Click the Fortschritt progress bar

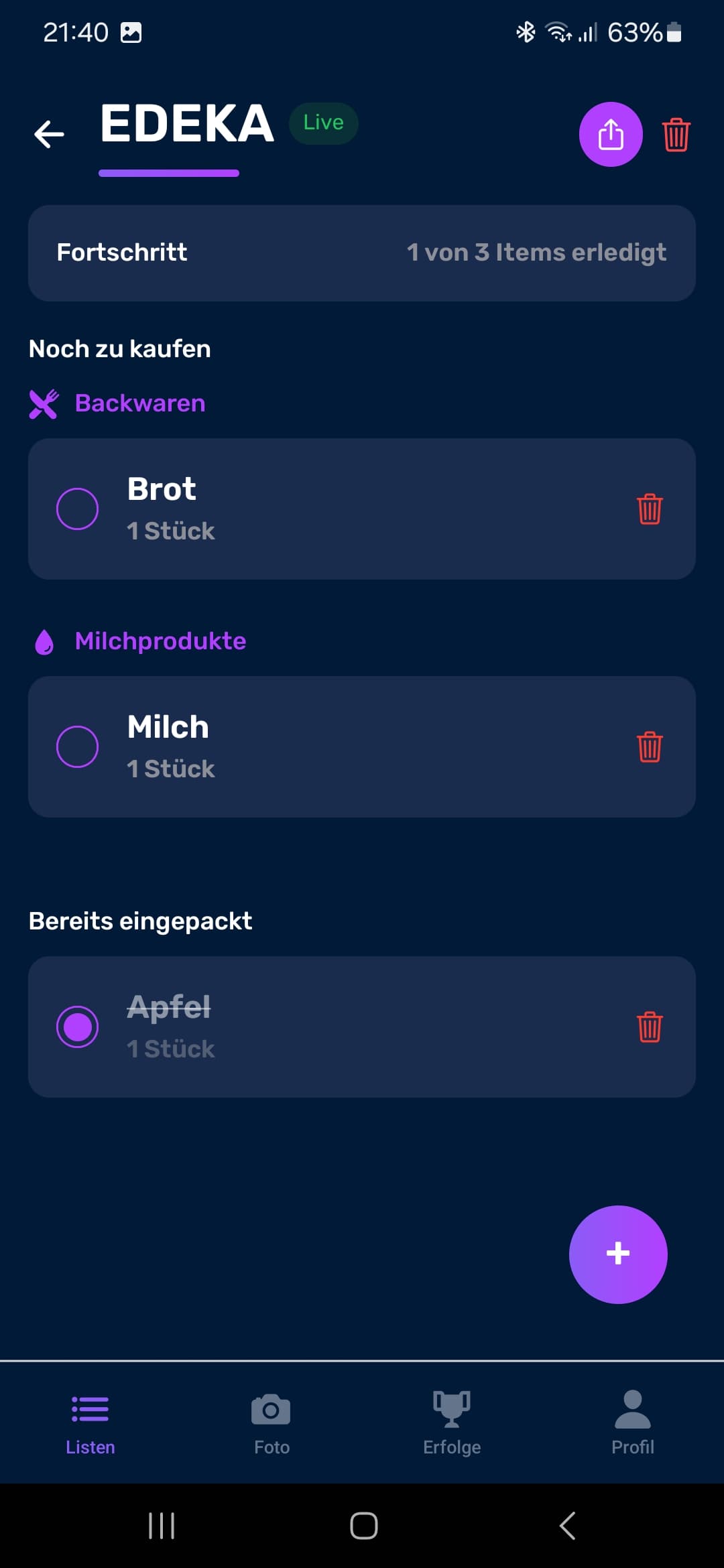(362, 253)
